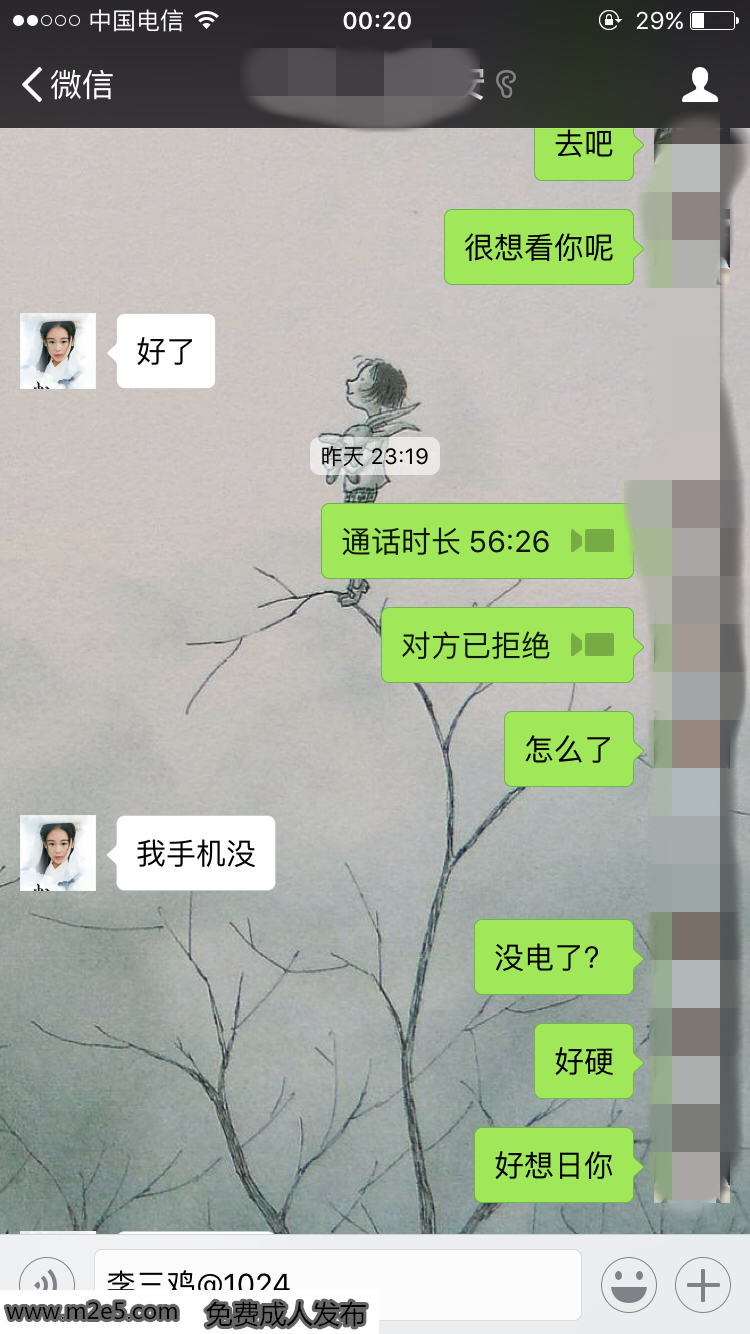
Task: Open the plus attachment menu
Action: tap(703, 1284)
